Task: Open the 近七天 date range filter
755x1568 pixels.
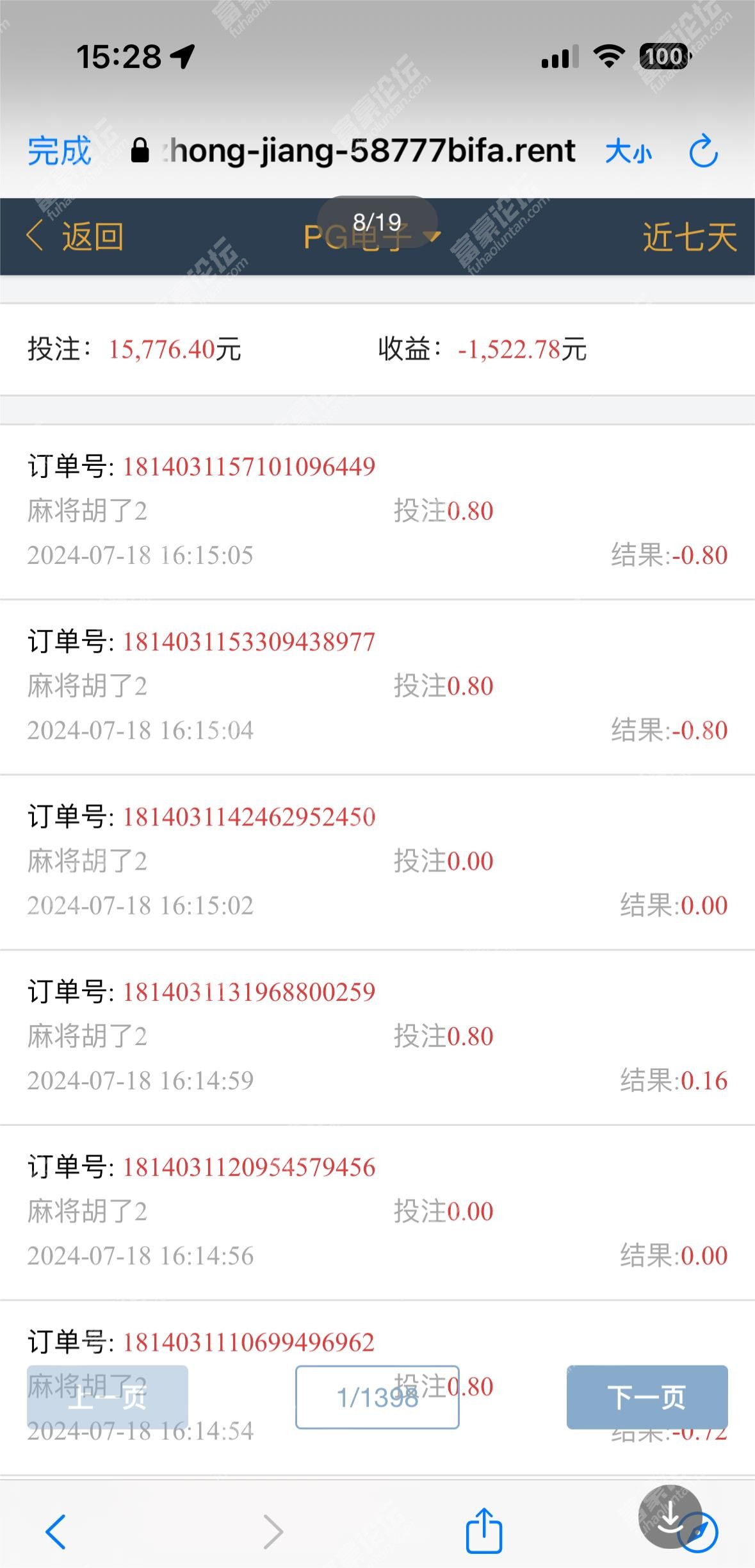Action: pos(690,237)
